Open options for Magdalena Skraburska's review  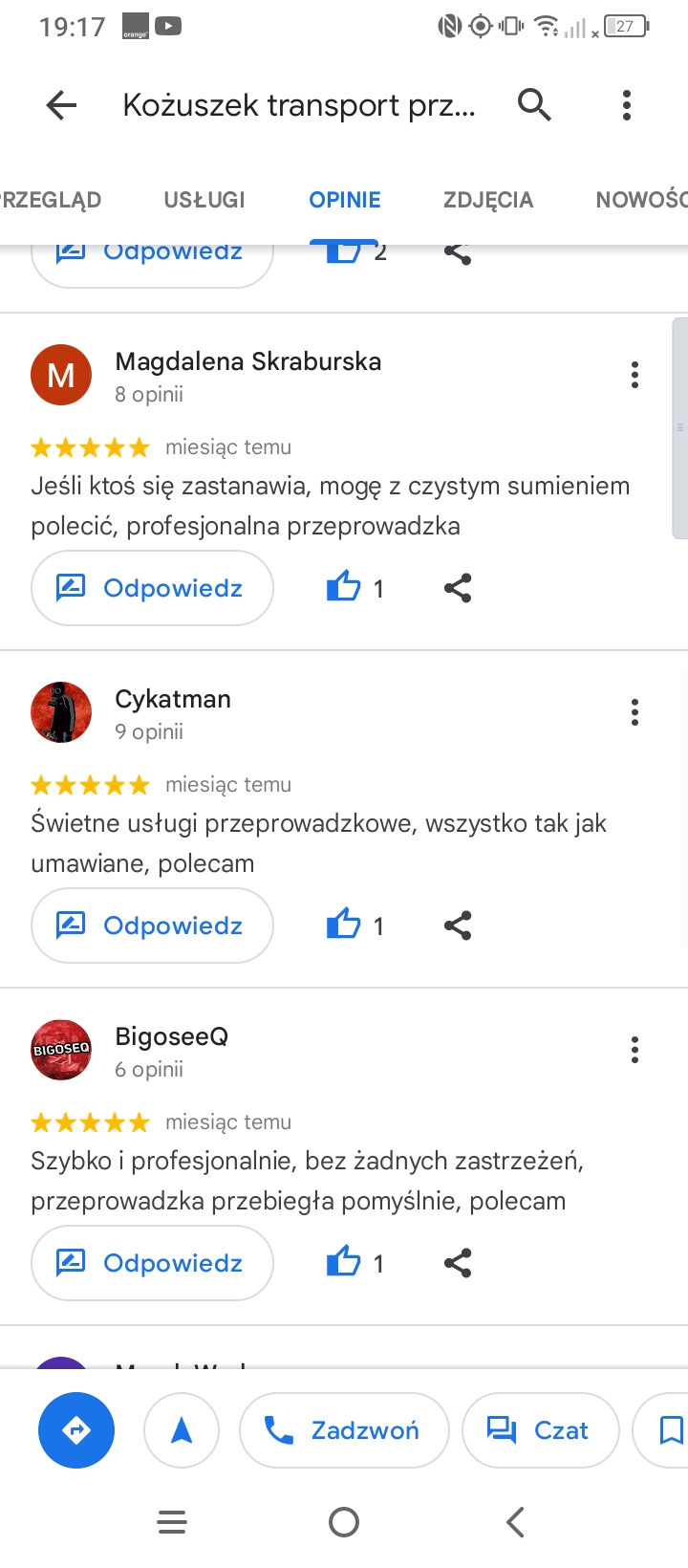point(634,375)
